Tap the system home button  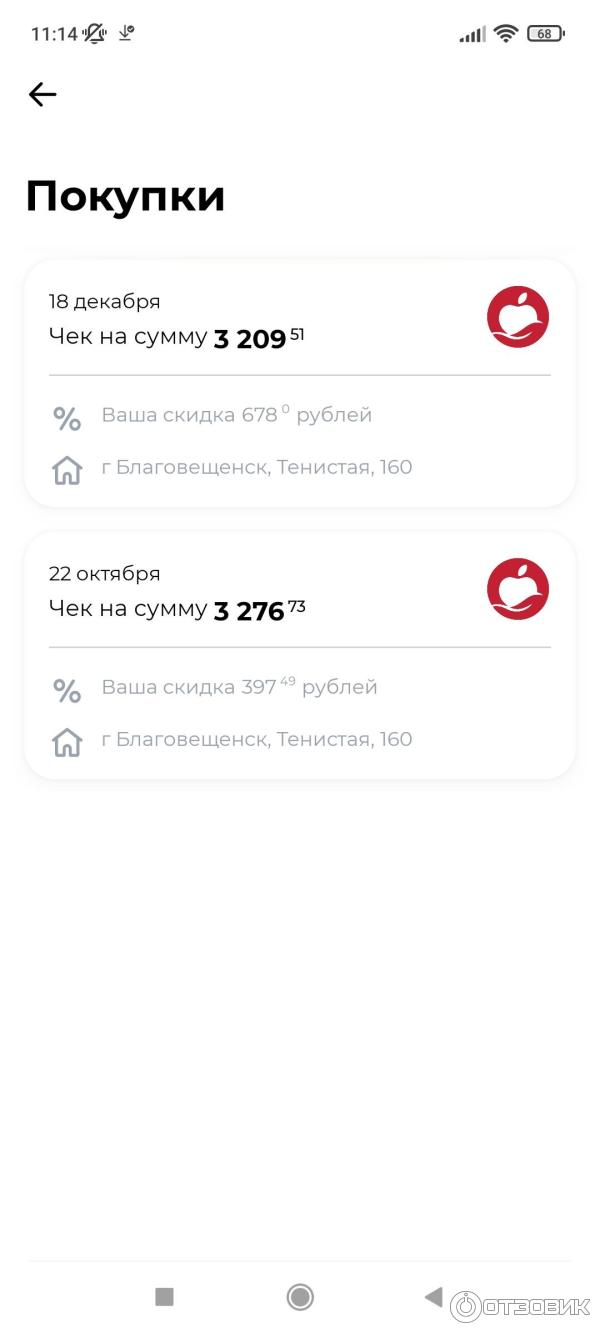tap(300, 1297)
